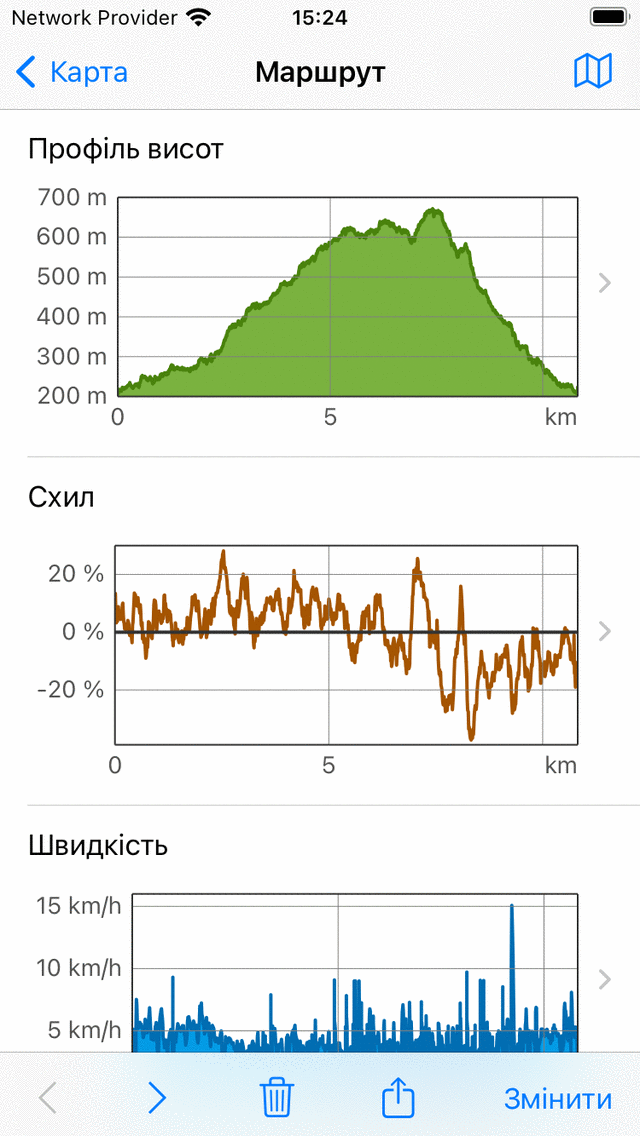Go to the next route
The height and width of the screenshot is (1136, 640).
tap(157, 1098)
